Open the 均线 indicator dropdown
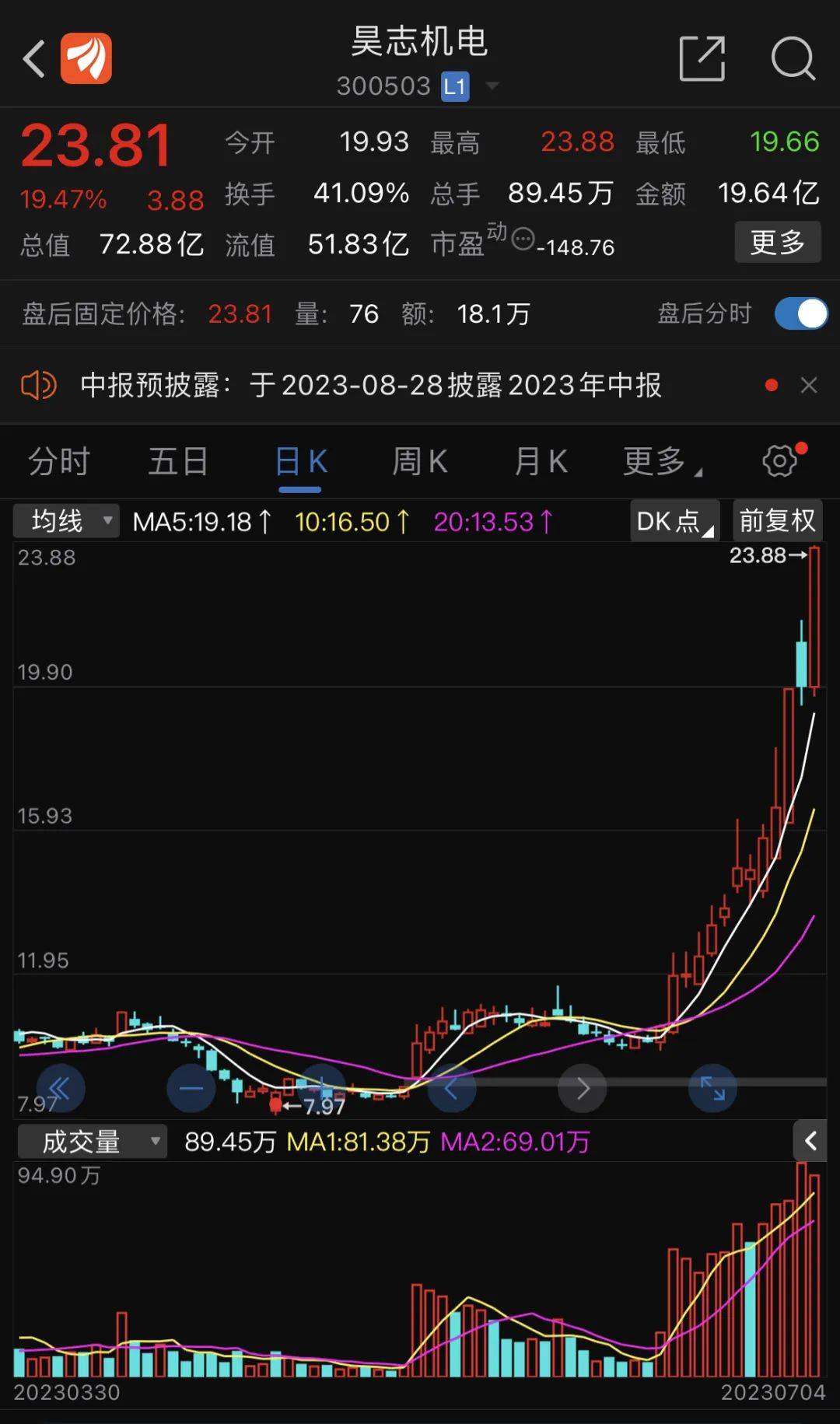The height and width of the screenshot is (1424, 840). tap(67, 521)
